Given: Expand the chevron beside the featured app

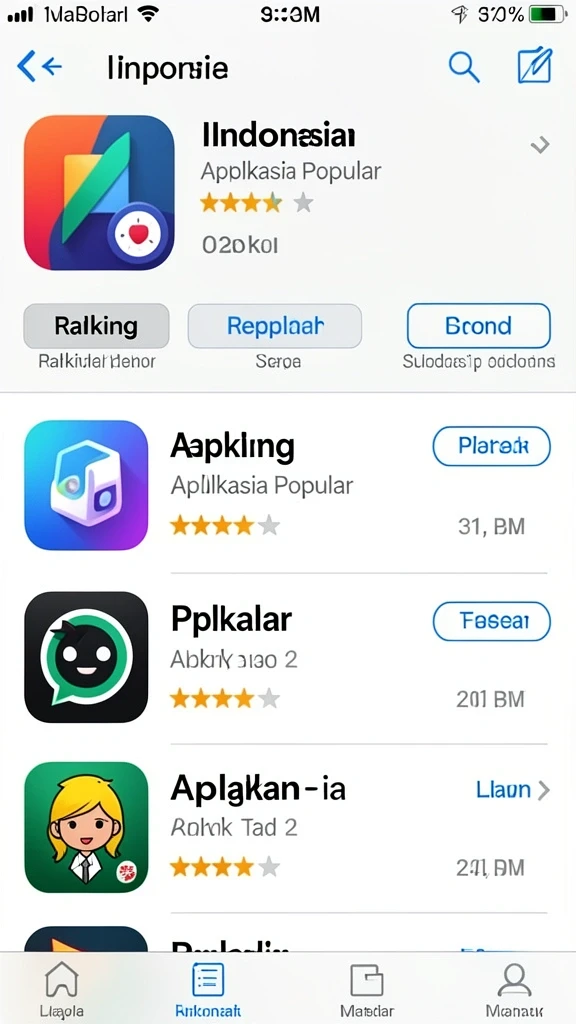Looking at the screenshot, I should pyautogui.click(x=540, y=145).
